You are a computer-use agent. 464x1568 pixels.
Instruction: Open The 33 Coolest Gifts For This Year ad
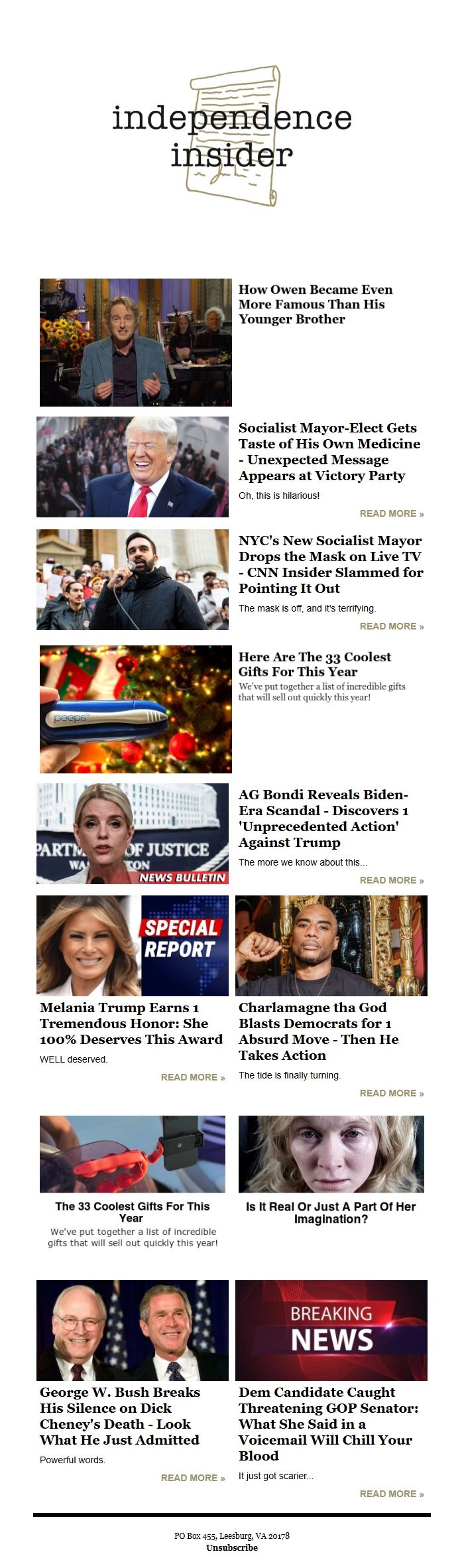[x=133, y=1212]
